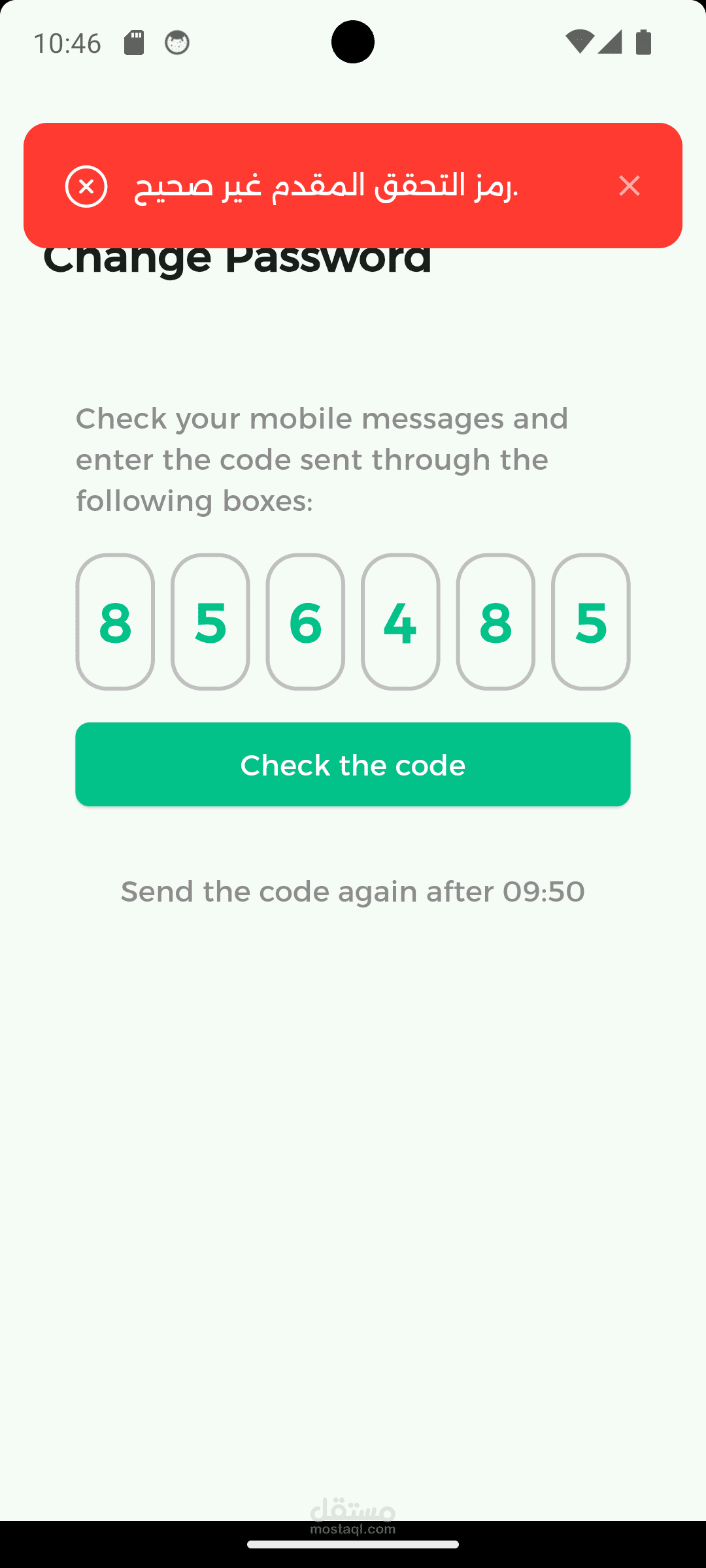Focus the fifth code box showing 8
The width and height of the screenshot is (706, 1568).
(x=496, y=622)
